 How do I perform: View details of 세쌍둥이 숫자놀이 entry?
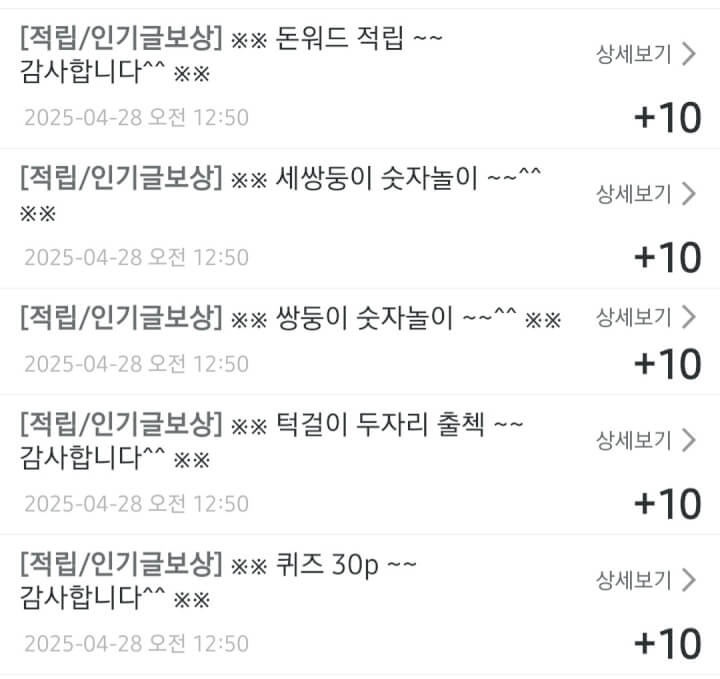[x=645, y=194]
